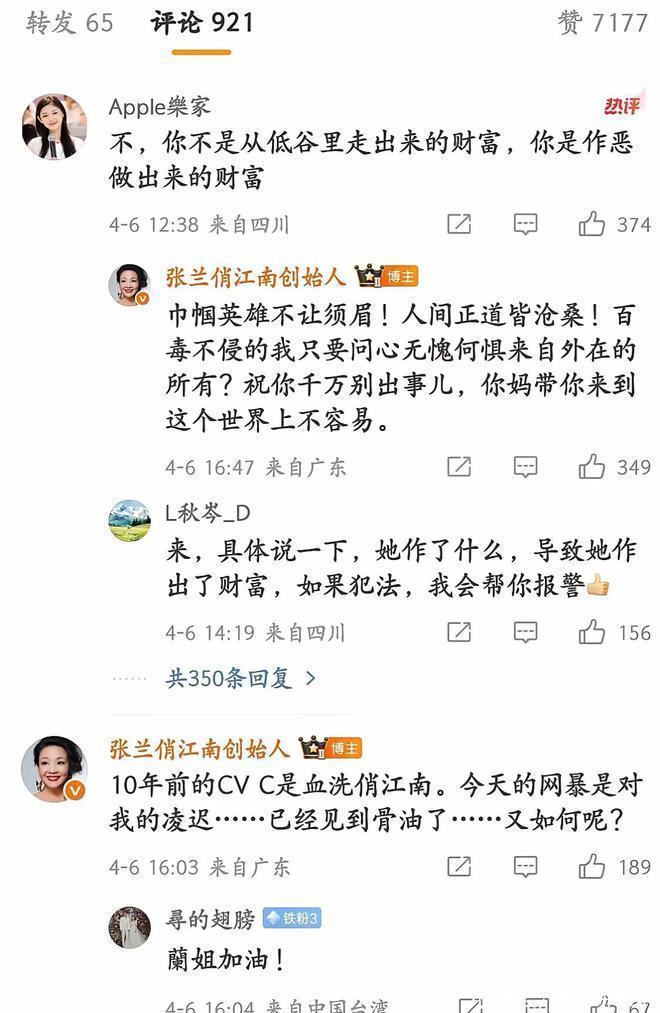
Task: Open 张兰俏江南创始人 profile from 16:03 comment
Action: (x=54, y=770)
